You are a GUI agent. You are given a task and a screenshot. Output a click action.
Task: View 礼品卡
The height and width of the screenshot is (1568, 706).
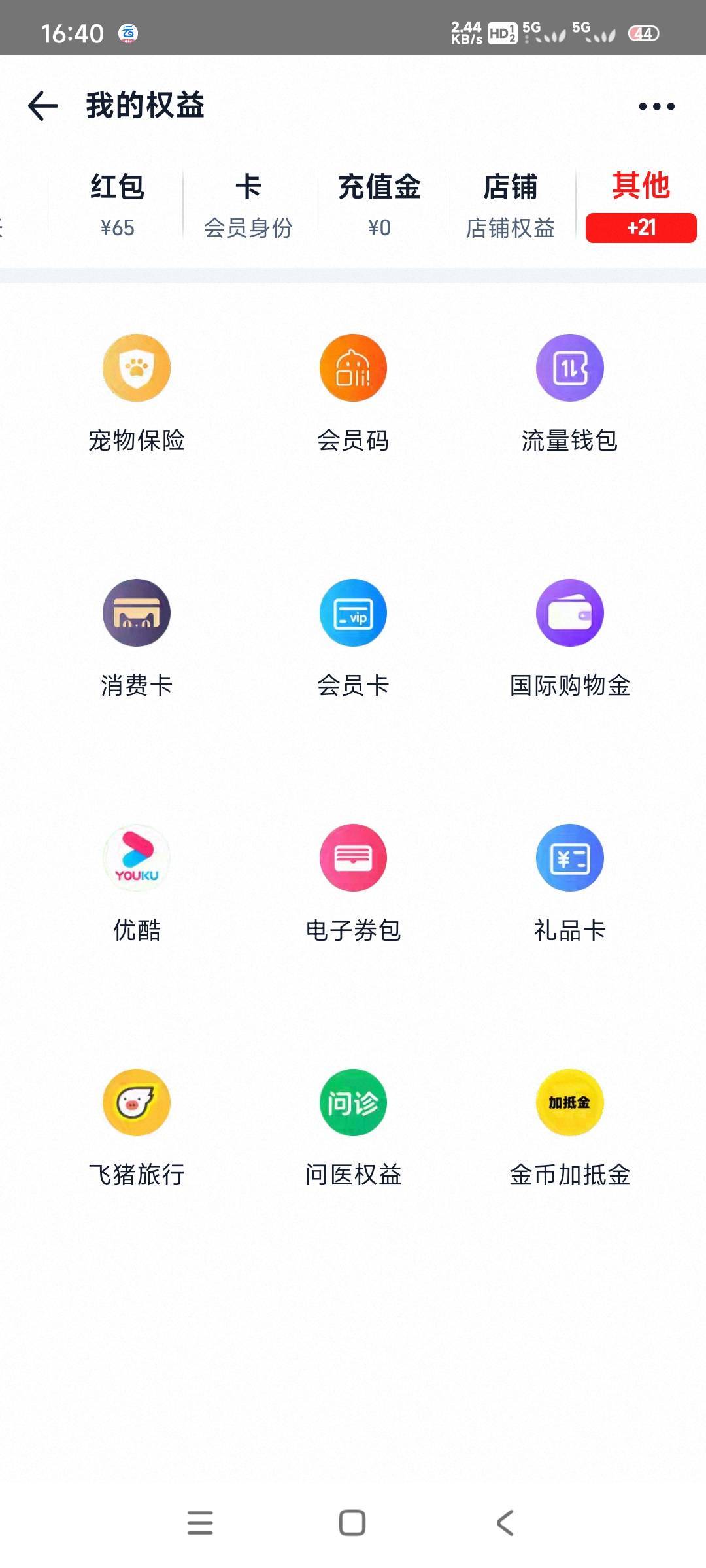pos(569,858)
